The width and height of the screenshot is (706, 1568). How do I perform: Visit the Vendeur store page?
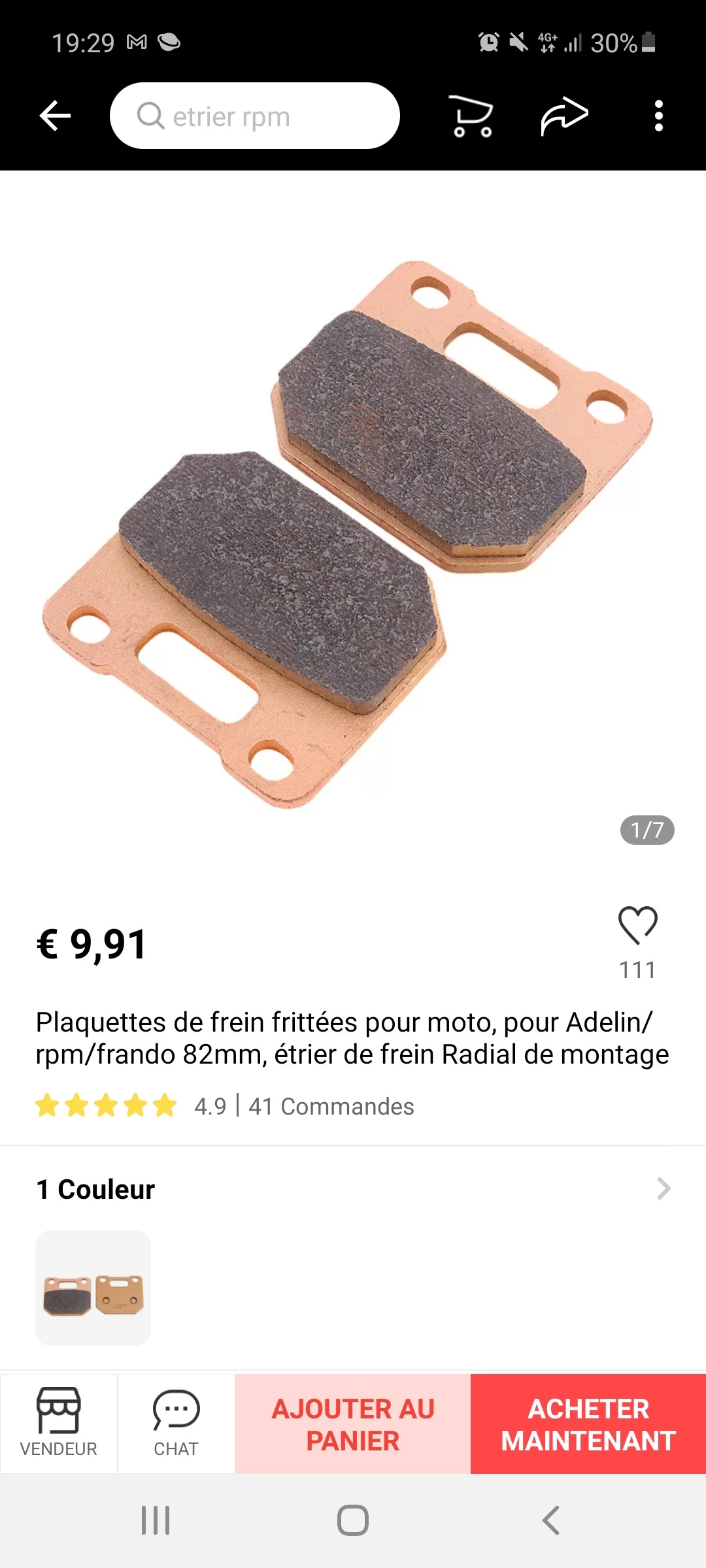[x=59, y=1423]
